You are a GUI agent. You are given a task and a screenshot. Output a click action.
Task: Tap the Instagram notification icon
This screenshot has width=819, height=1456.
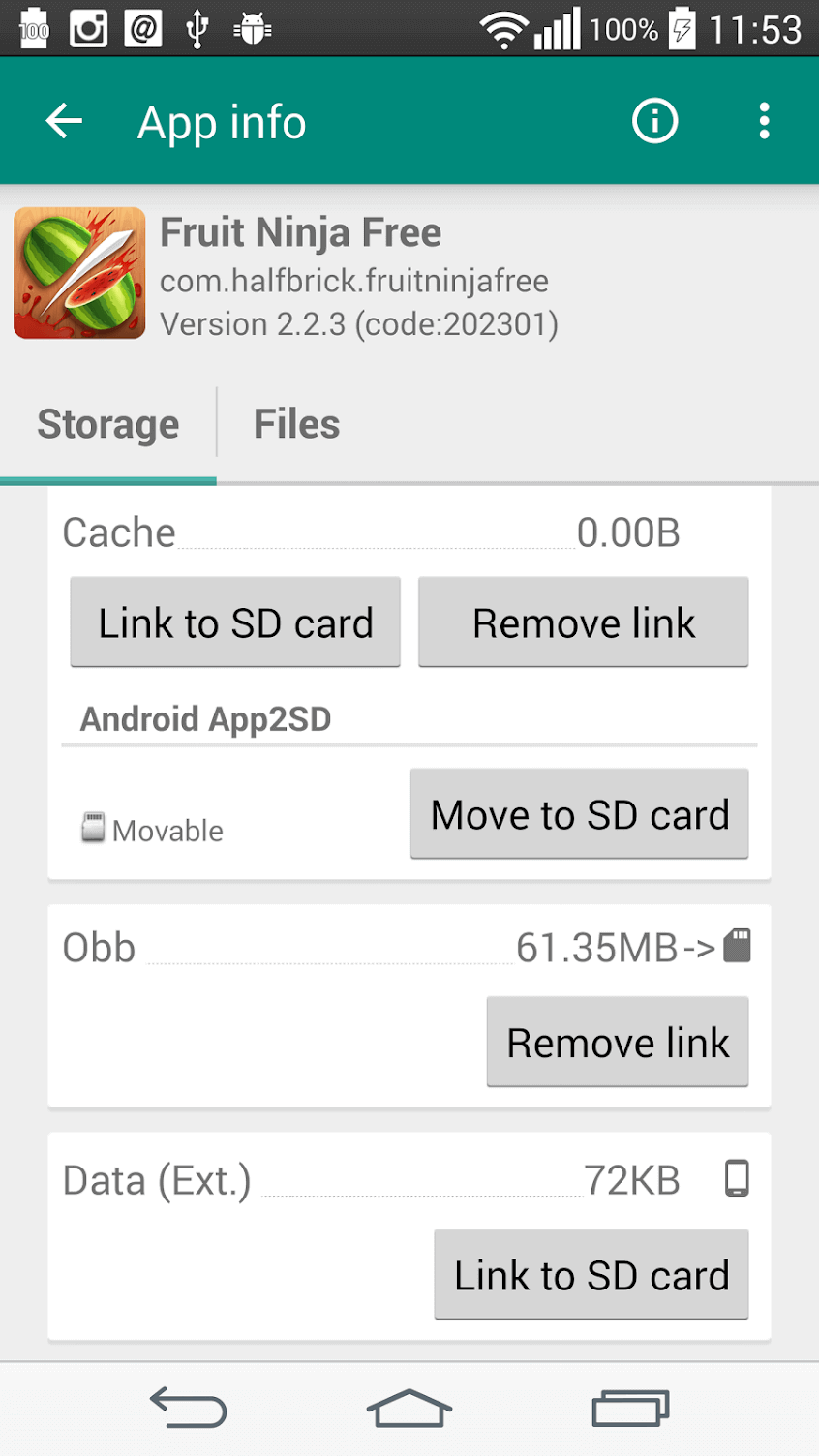(88, 28)
